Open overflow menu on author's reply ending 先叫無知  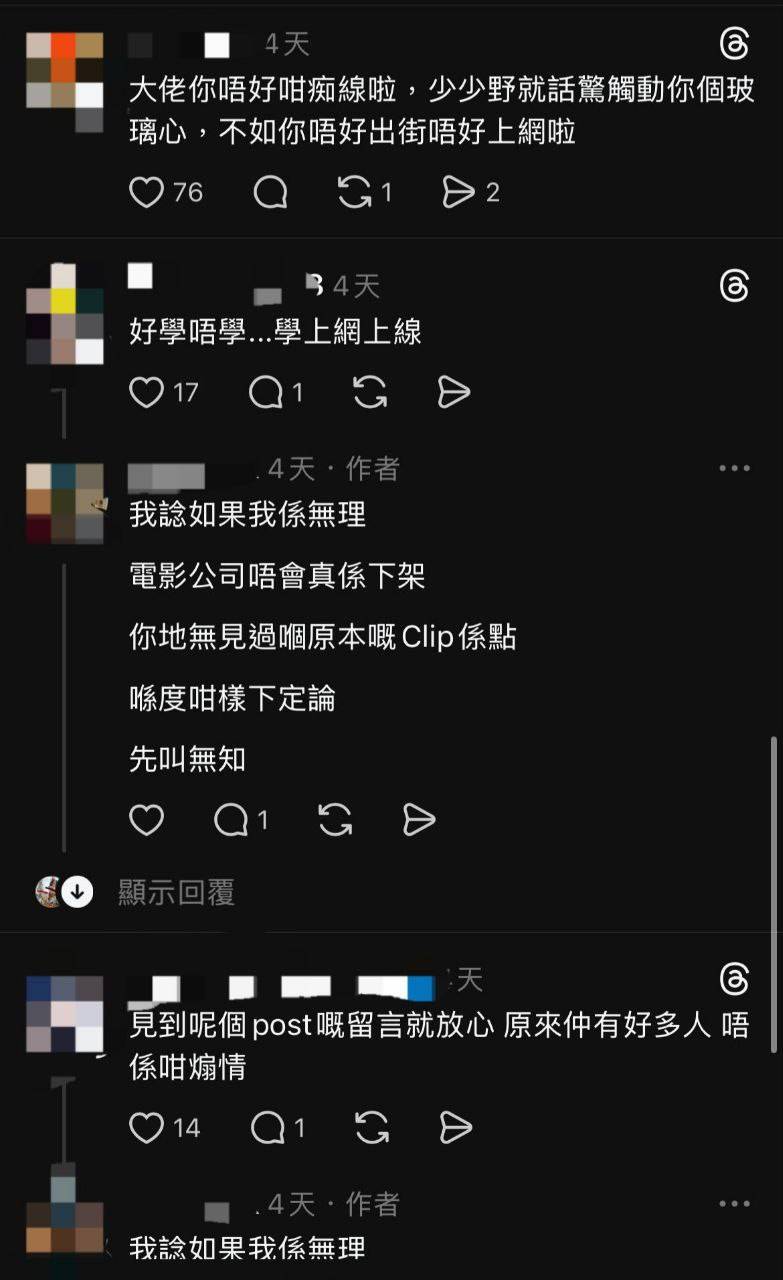(733, 468)
